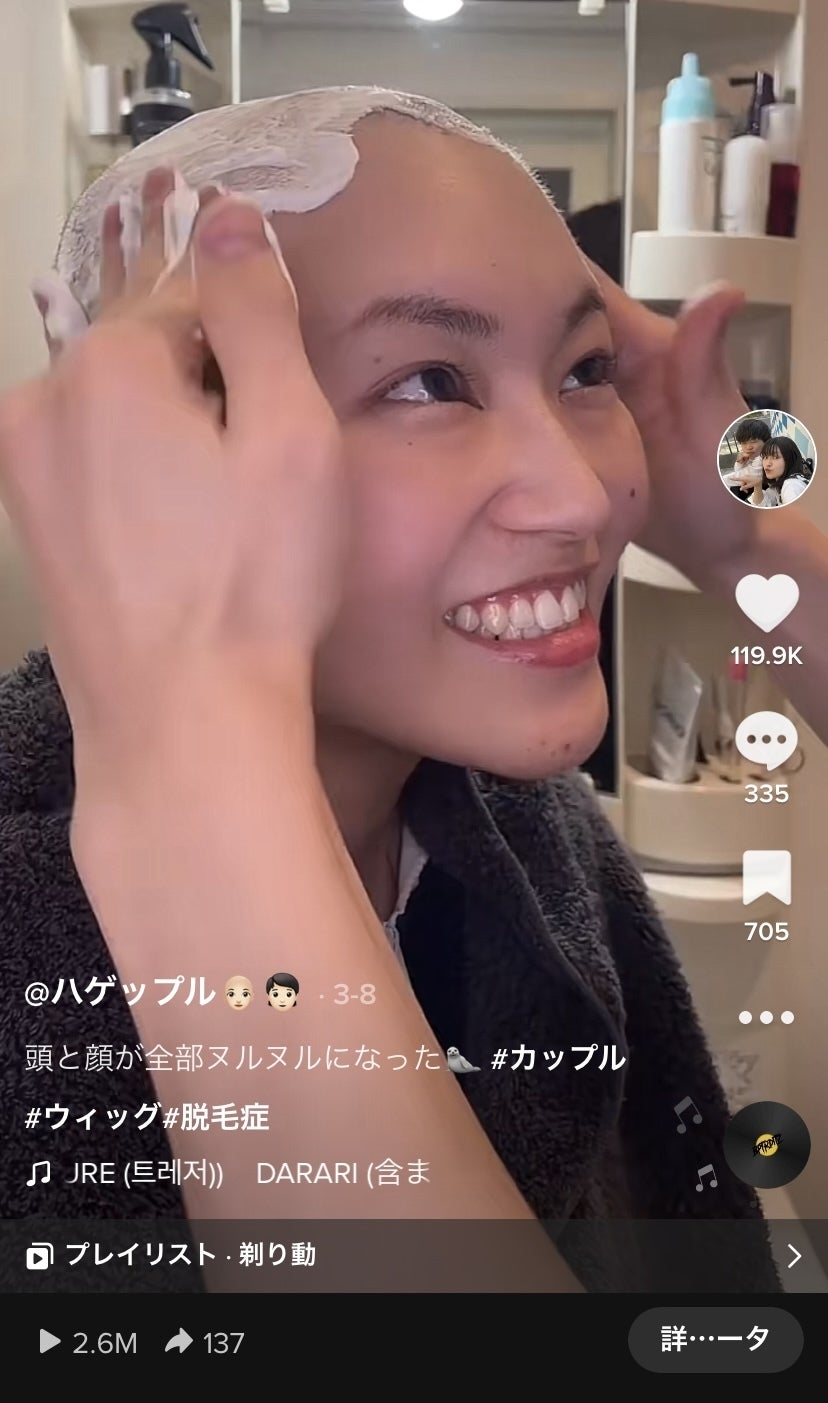Tap the 詳…ータ details button
Viewport: 828px width, 1403px height.
[x=715, y=1340]
